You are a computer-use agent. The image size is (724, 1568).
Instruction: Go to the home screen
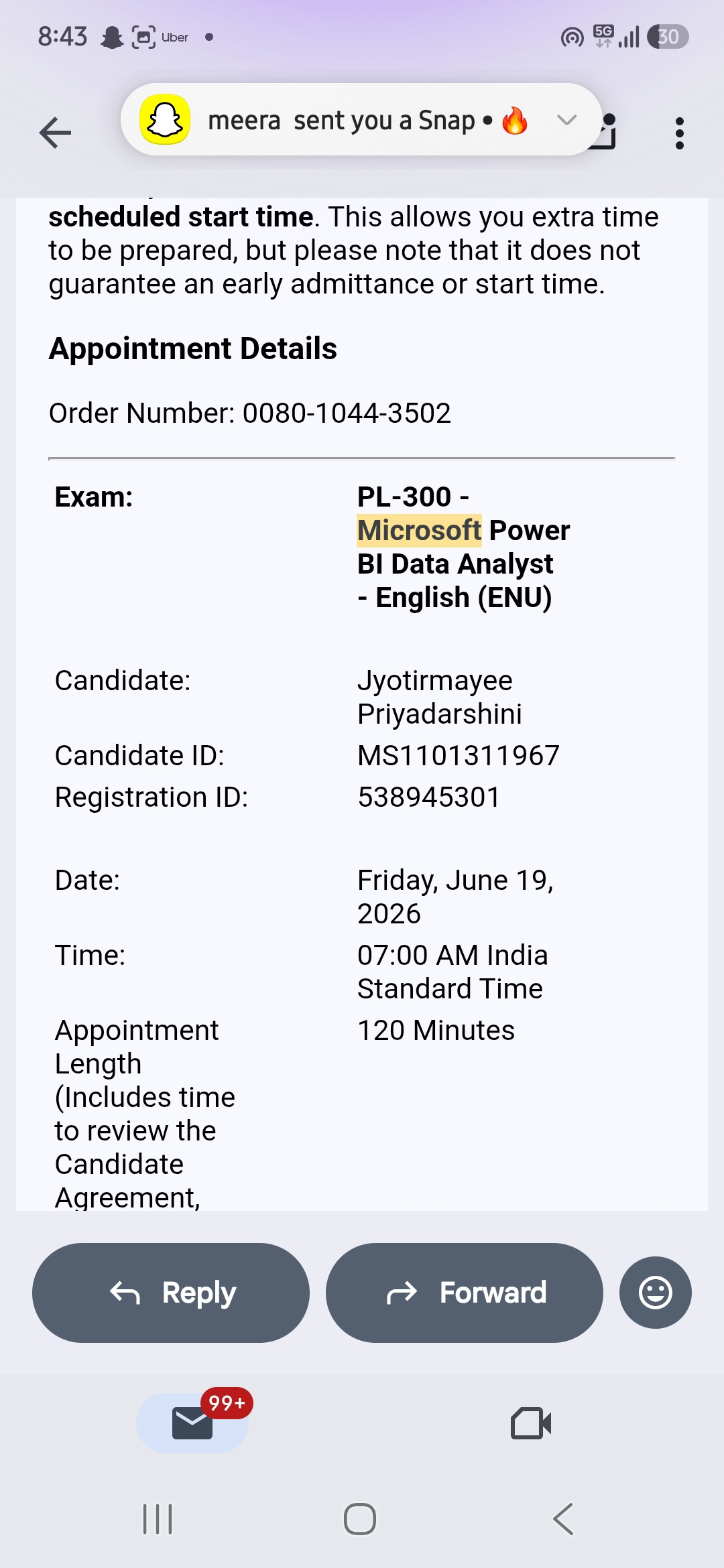click(360, 1519)
